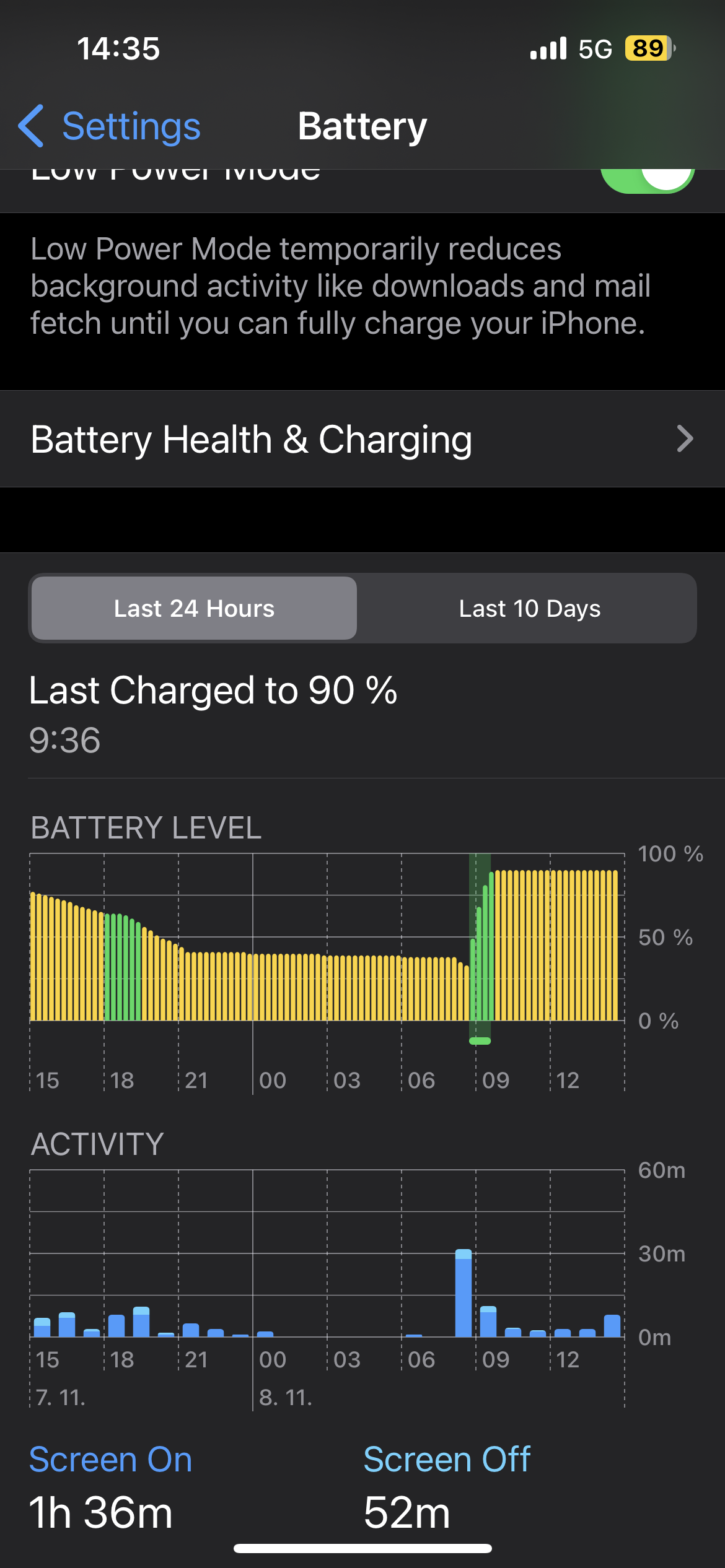Select the Last 24 Hours segment
The image size is (725, 1568).
pyautogui.click(x=194, y=608)
